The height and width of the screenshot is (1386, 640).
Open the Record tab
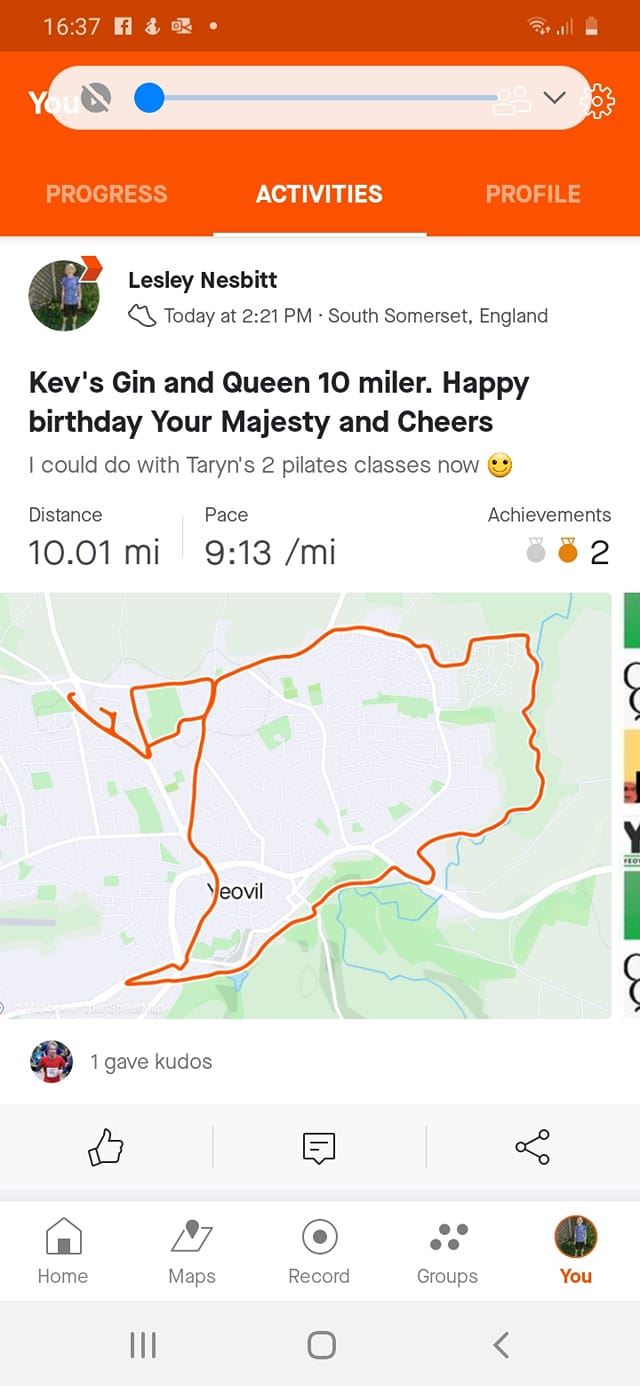319,1251
